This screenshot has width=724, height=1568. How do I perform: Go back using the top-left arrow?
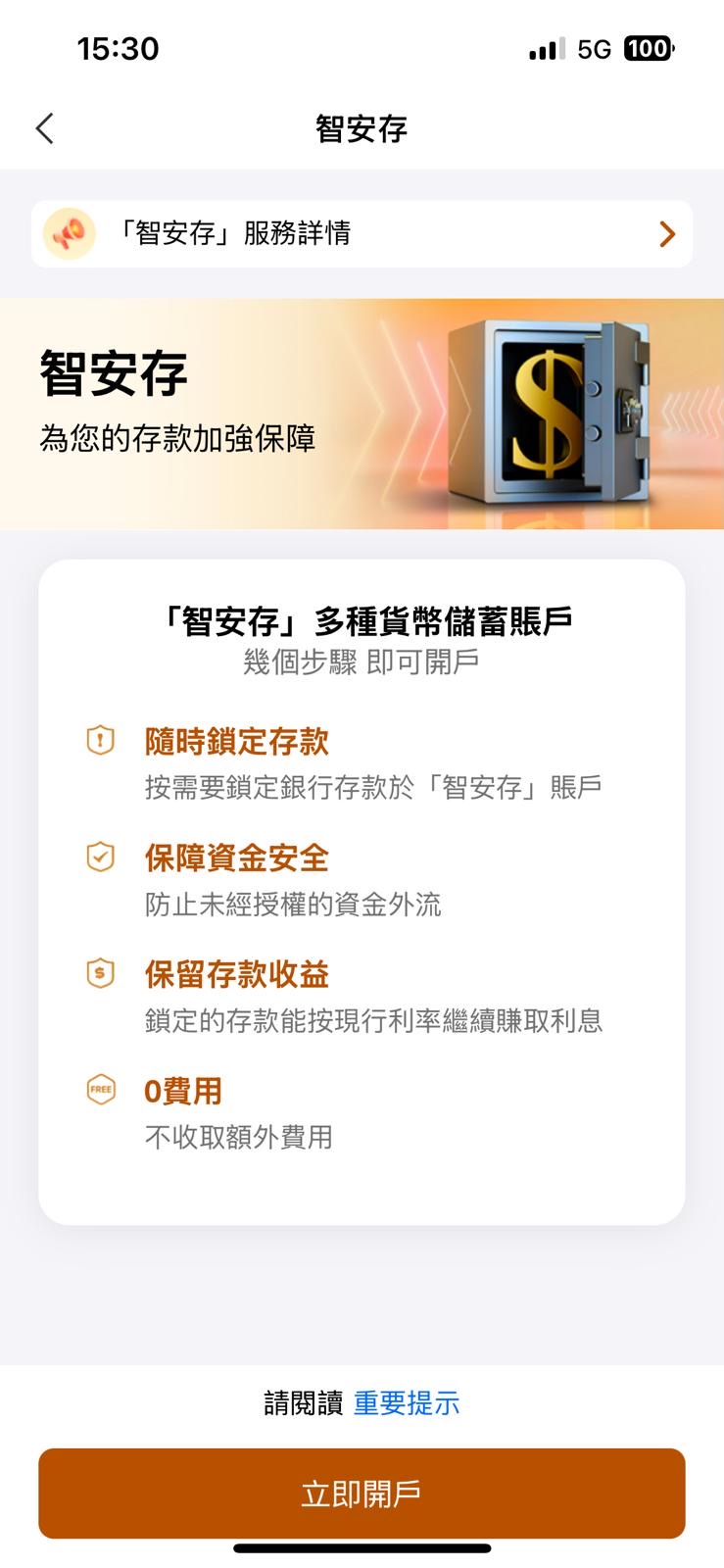[x=45, y=128]
